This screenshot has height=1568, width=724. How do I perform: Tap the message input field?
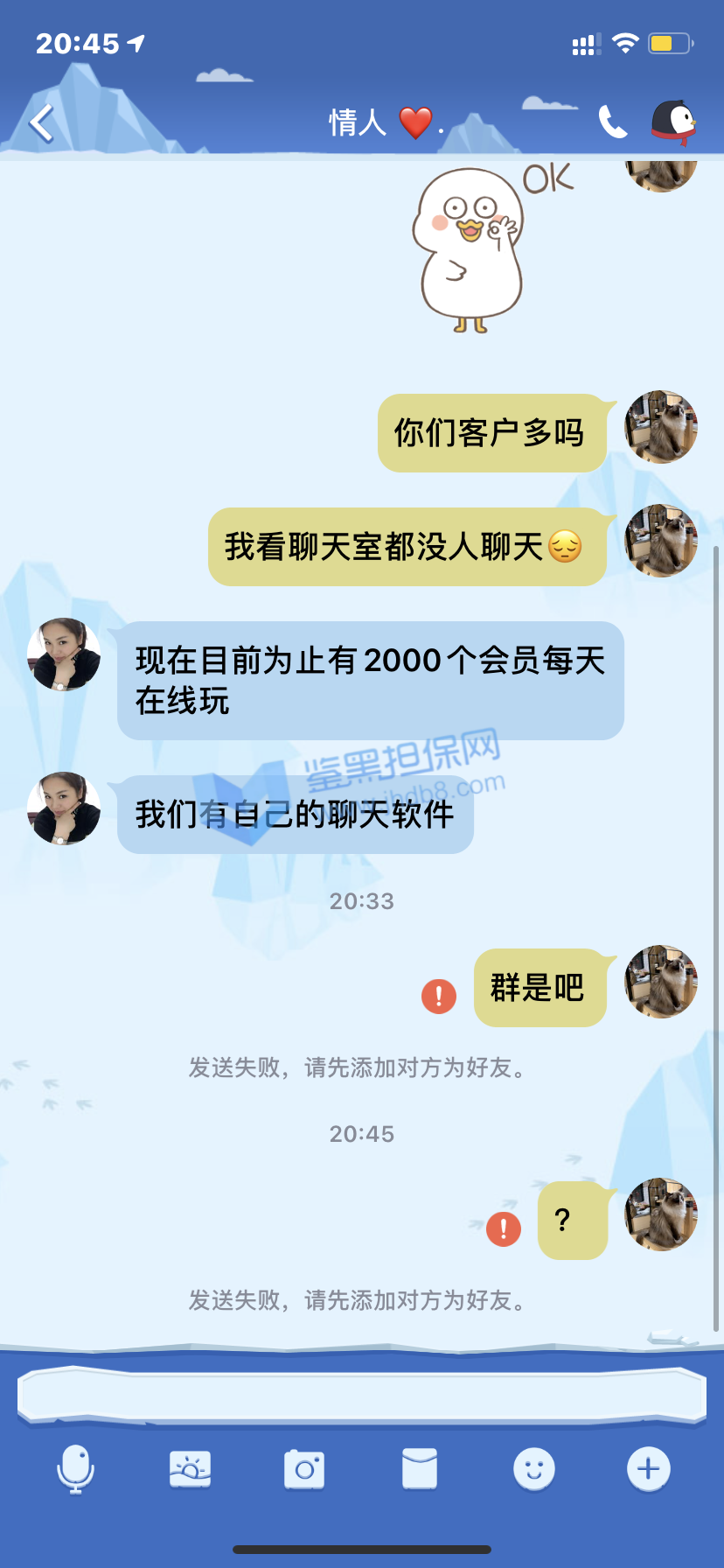(x=362, y=1395)
